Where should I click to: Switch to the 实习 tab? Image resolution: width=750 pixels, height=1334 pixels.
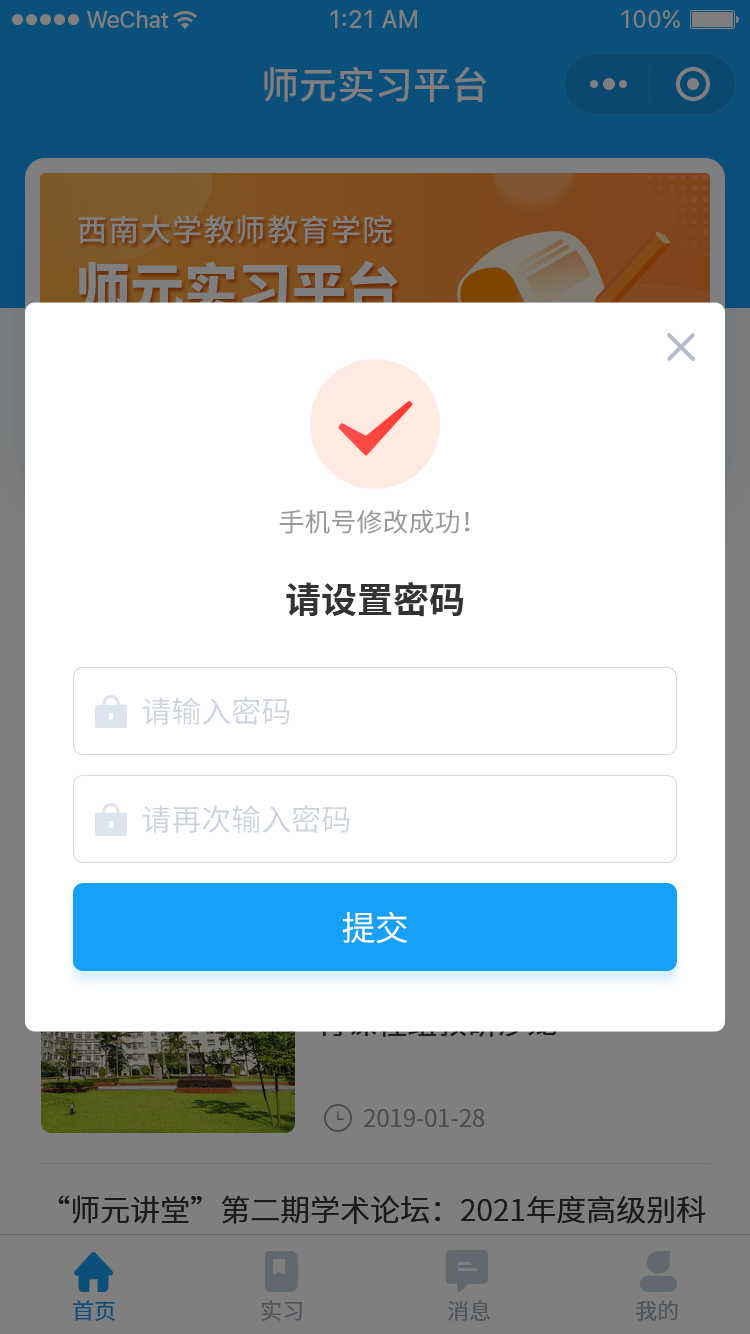pos(281,1286)
